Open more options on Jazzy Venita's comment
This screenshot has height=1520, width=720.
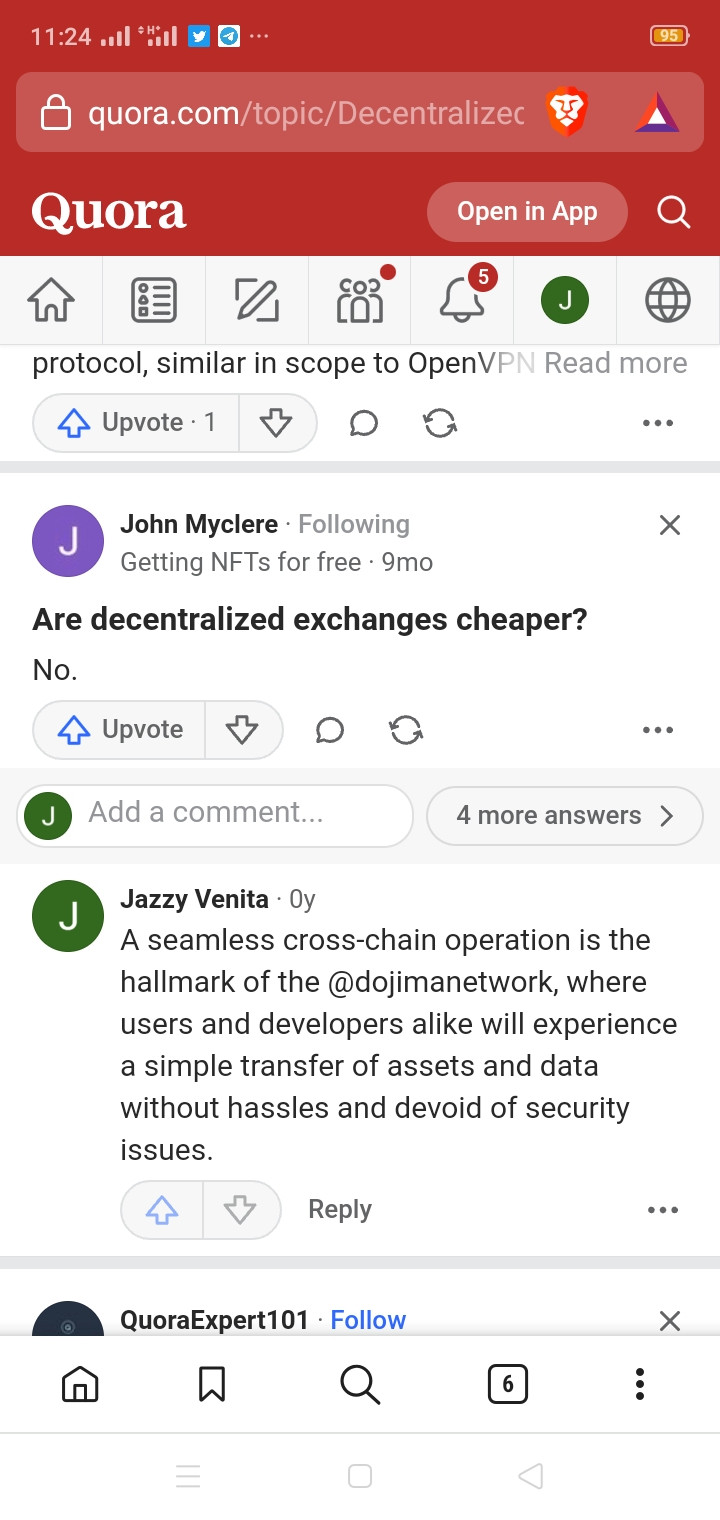662,1210
